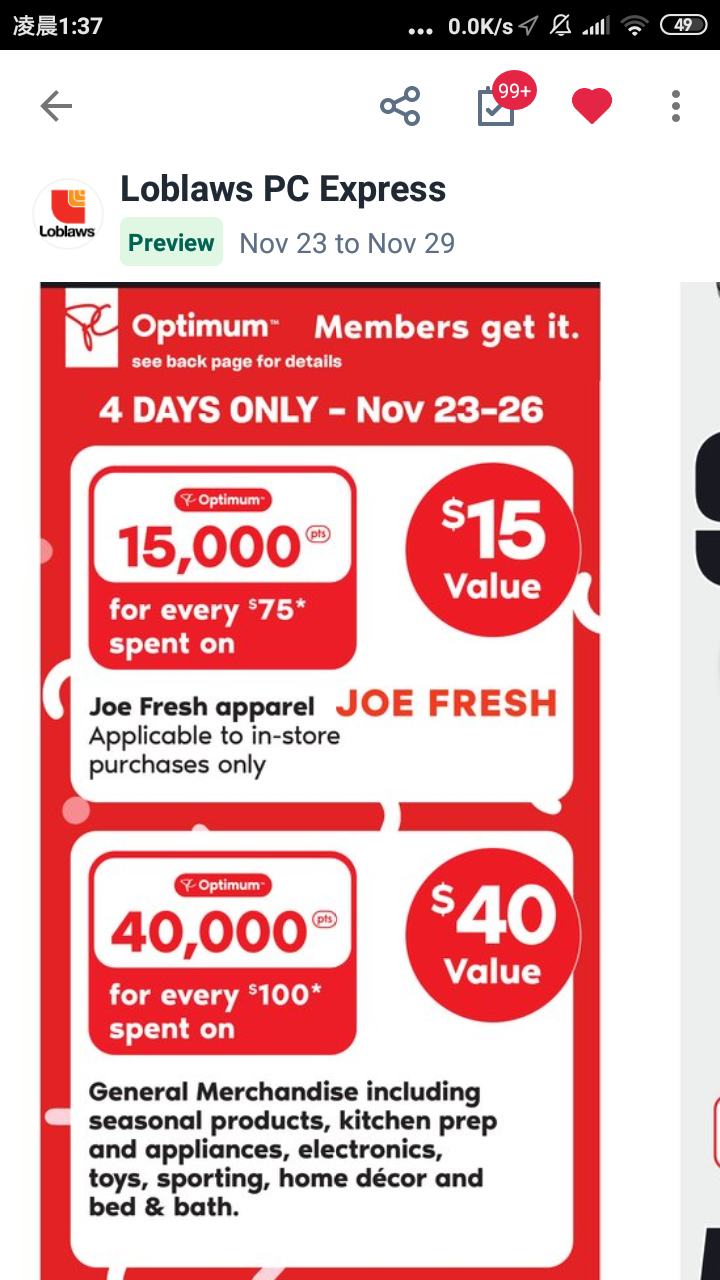
Task: Share this Loblaws flyer
Action: tap(400, 106)
